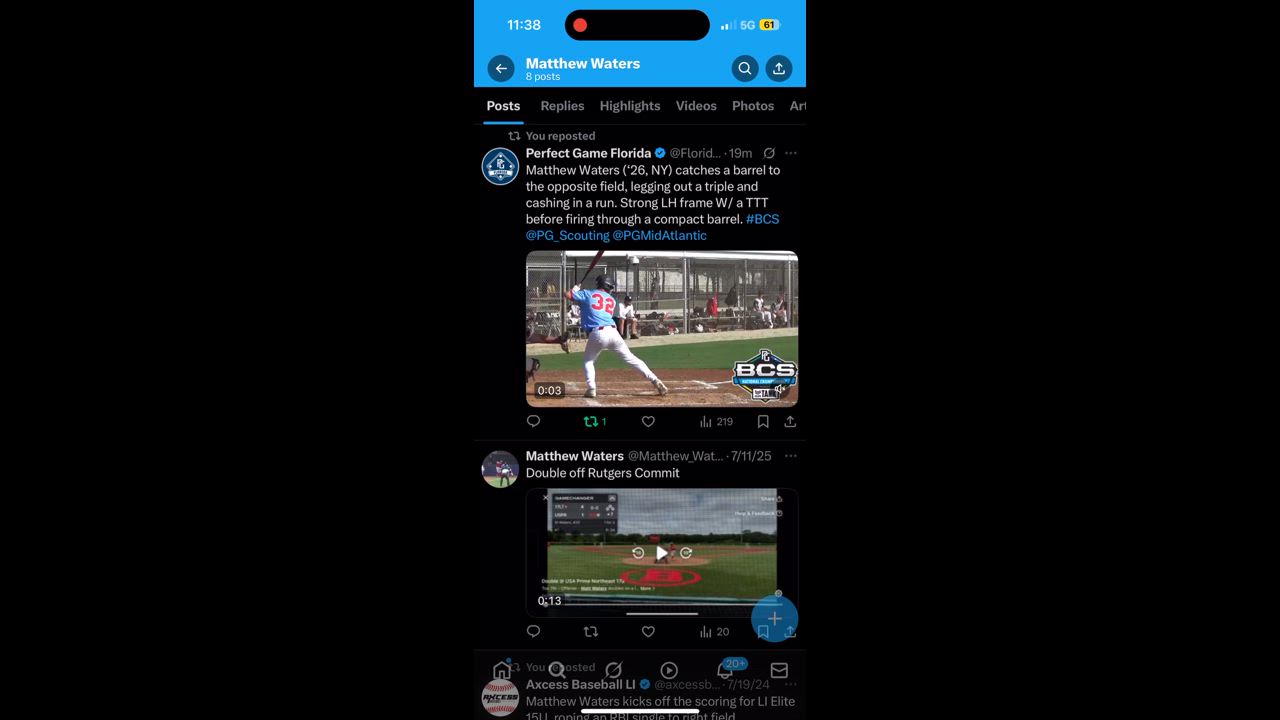Like the Perfect Game Florida post
The image size is (1280, 720).
648,422
